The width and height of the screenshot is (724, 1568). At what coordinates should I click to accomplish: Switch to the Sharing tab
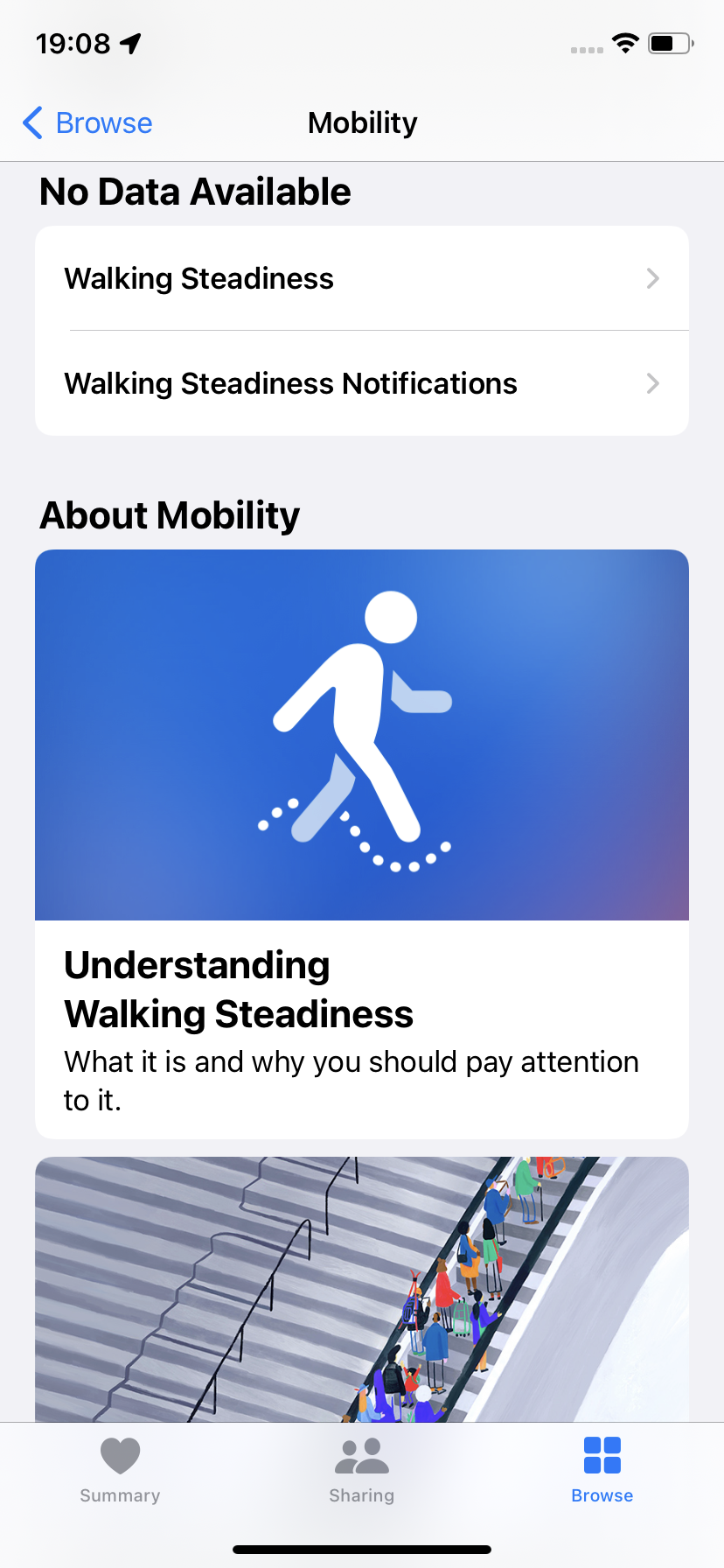pos(361,1470)
